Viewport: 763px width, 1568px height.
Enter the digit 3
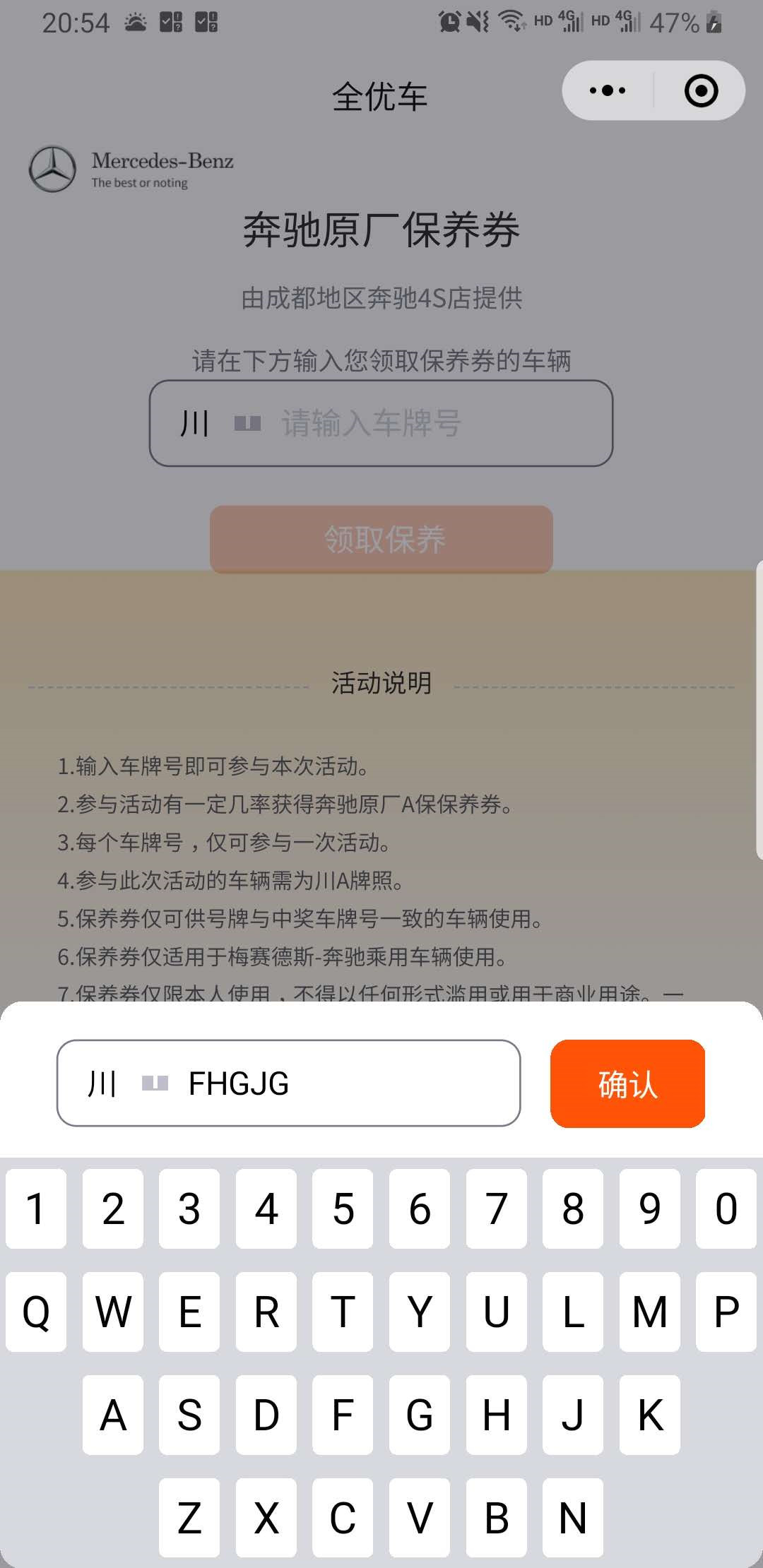pos(189,1208)
